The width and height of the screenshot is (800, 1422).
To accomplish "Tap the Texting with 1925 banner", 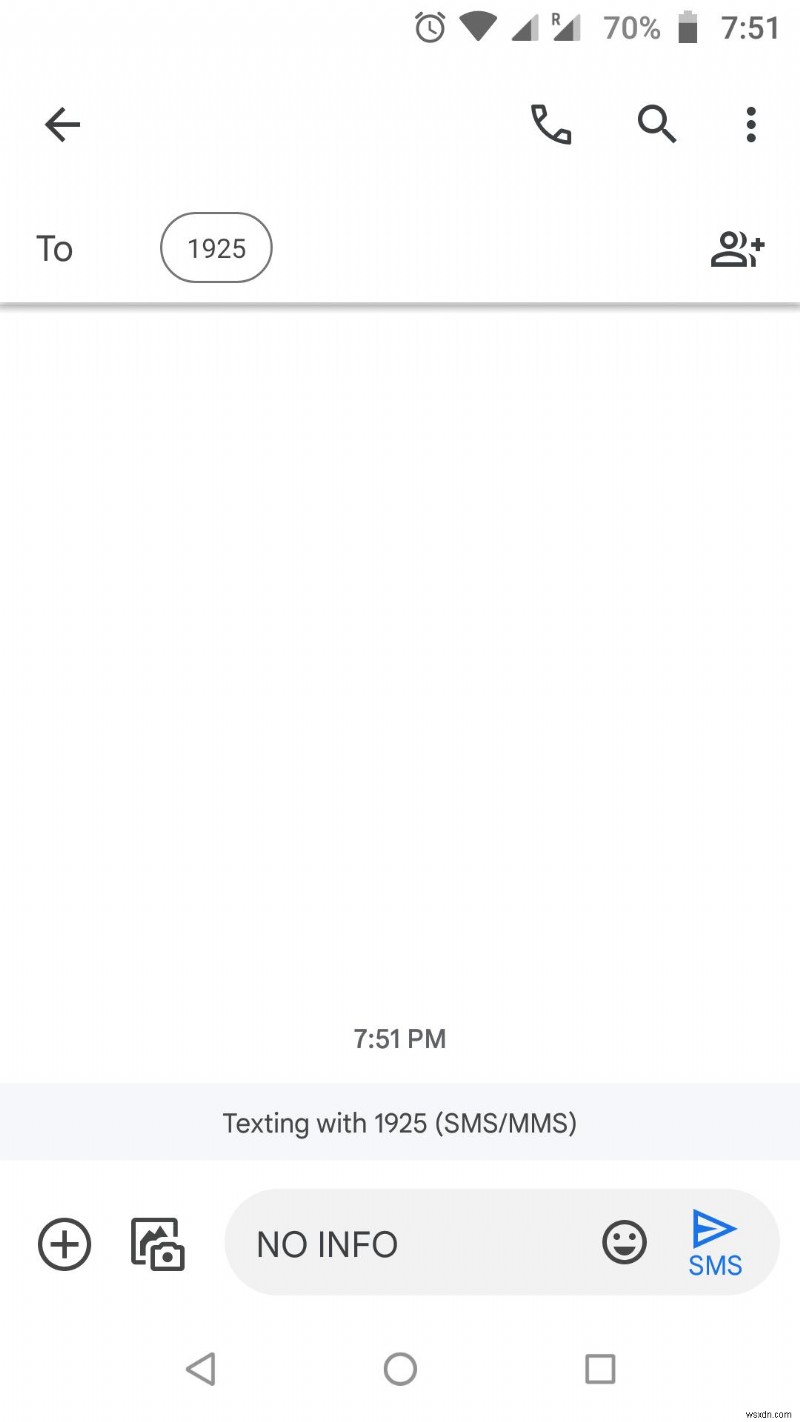I will 400,1122.
